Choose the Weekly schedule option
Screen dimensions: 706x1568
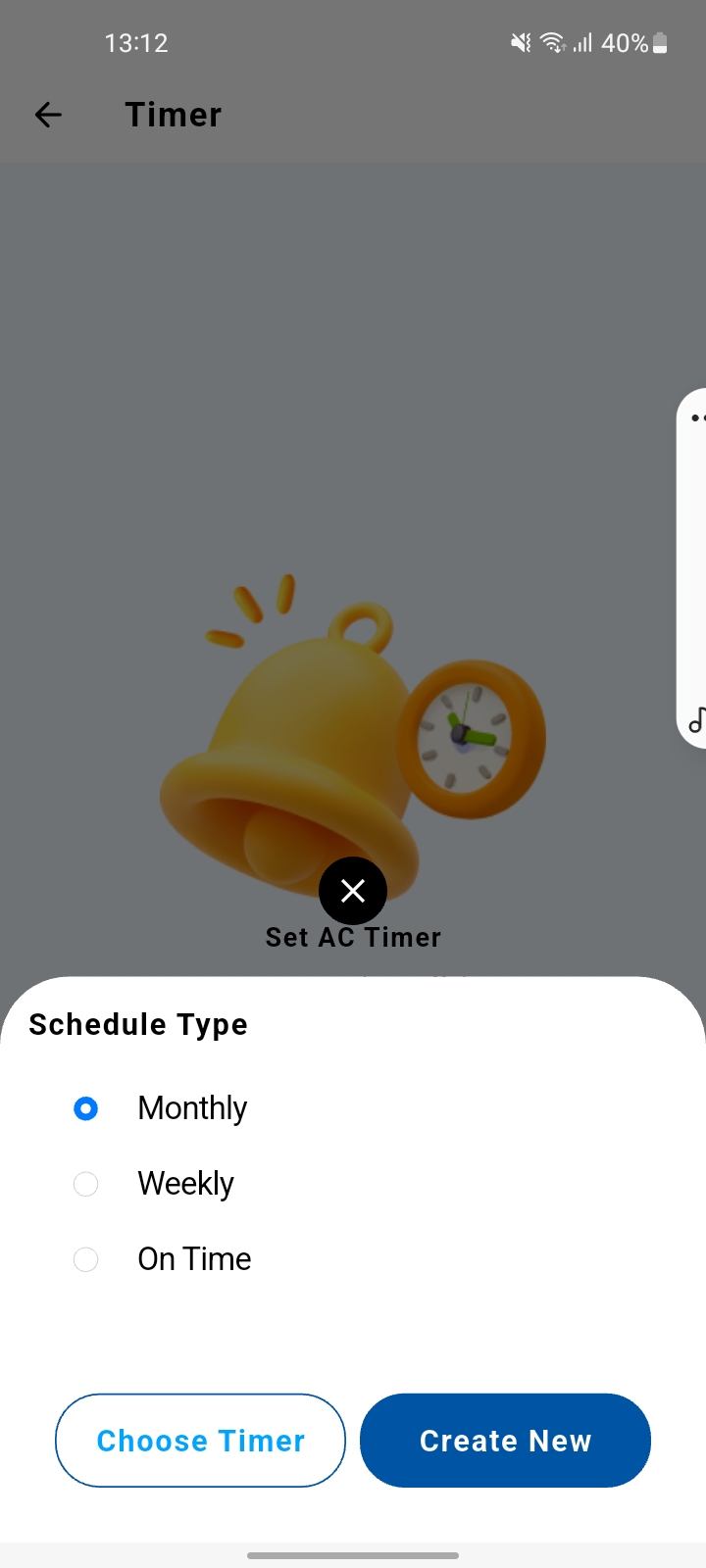pyautogui.click(x=86, y=1184)
